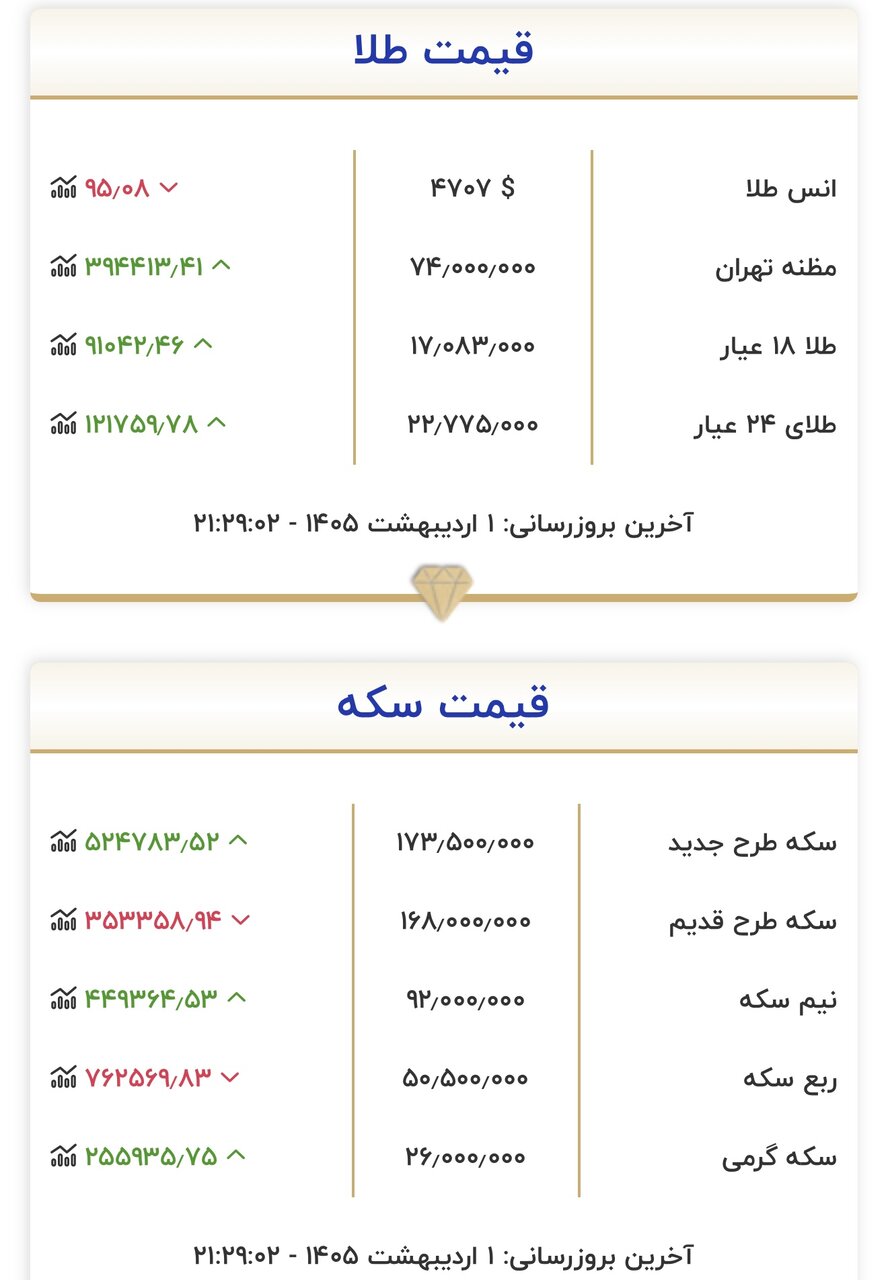888x1280 pixels.
Task: Expand the green chevron beside سکه طرح جدید
Action: [x=236, y=838]
